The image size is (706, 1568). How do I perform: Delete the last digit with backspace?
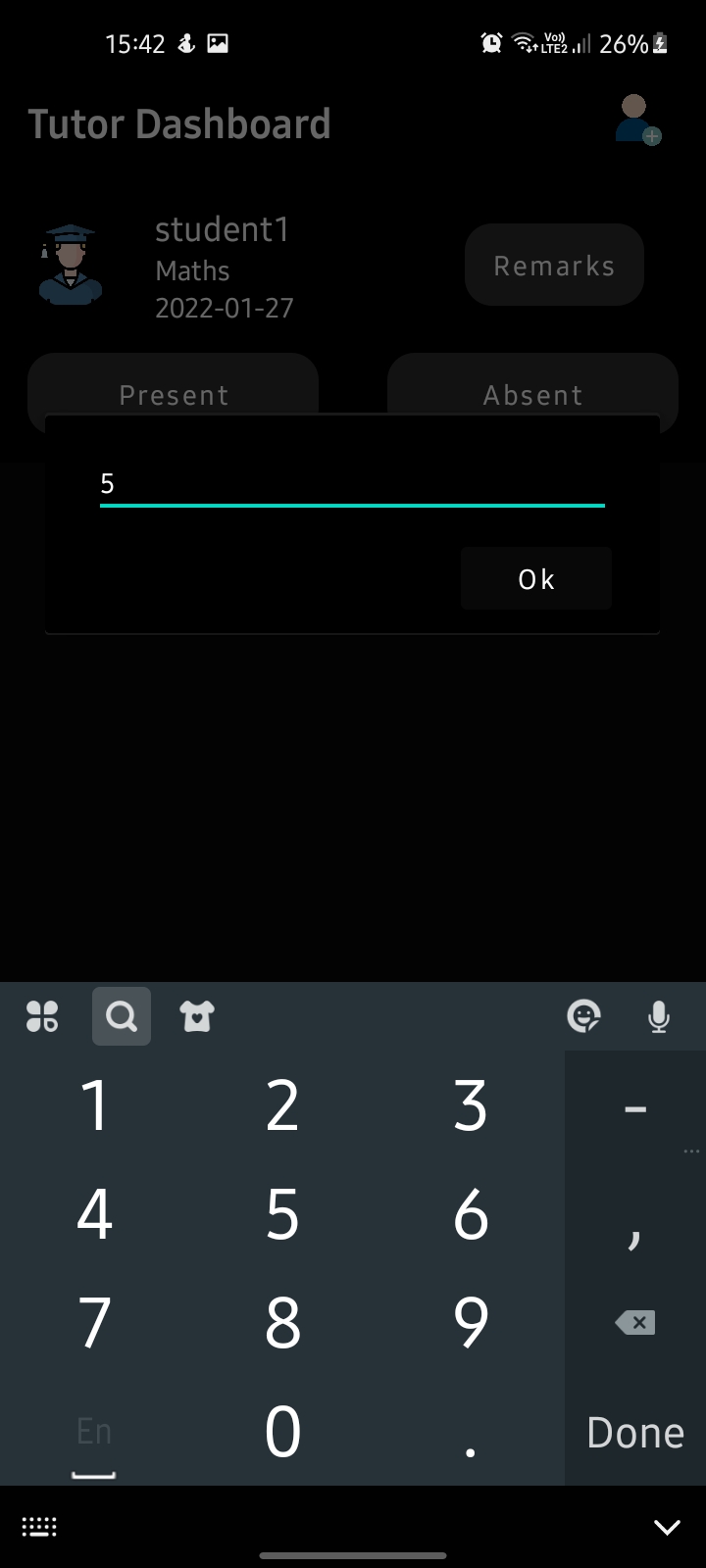[x=635, y=1323]
